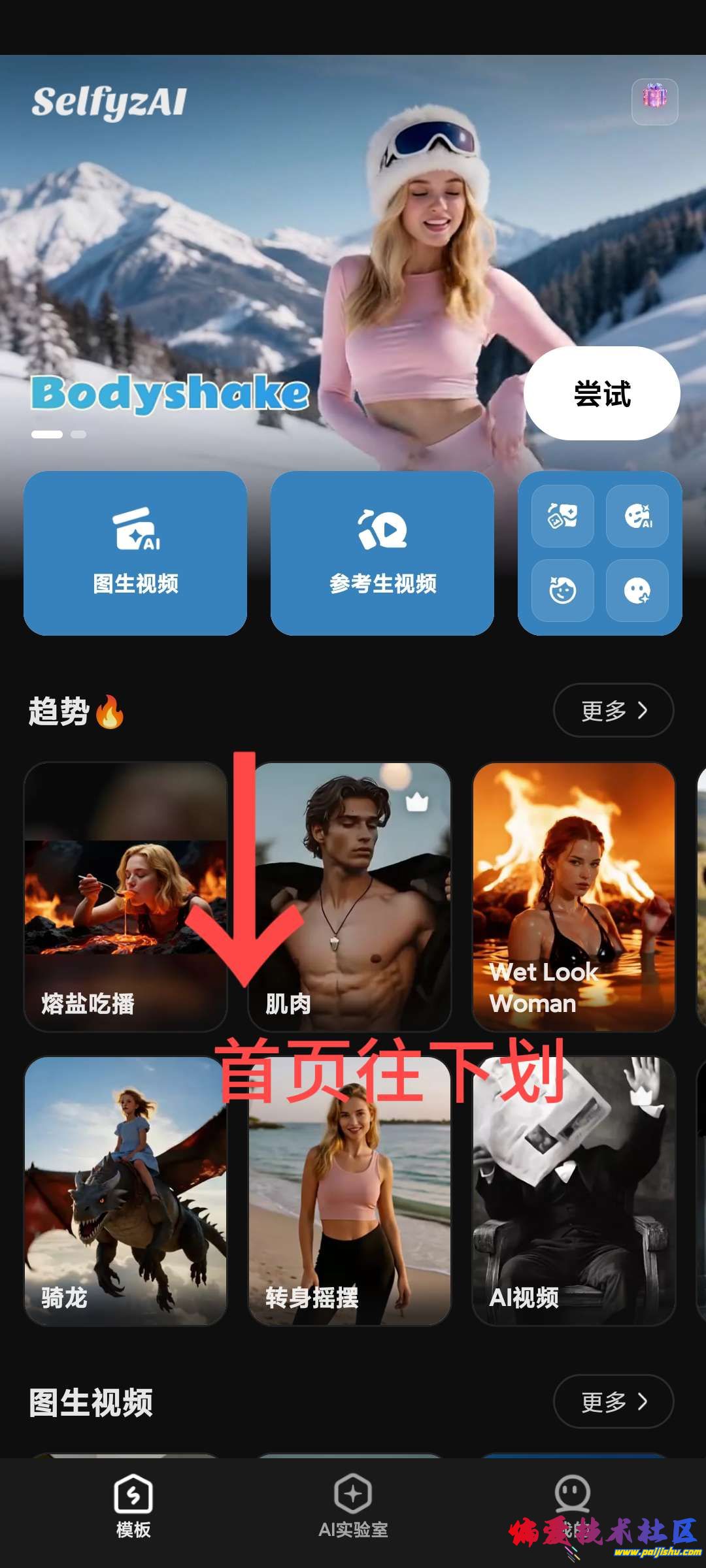Screen dimensions: 706x1568
Task: Open the Wet Look Woman template
Action: coord(573,896)
